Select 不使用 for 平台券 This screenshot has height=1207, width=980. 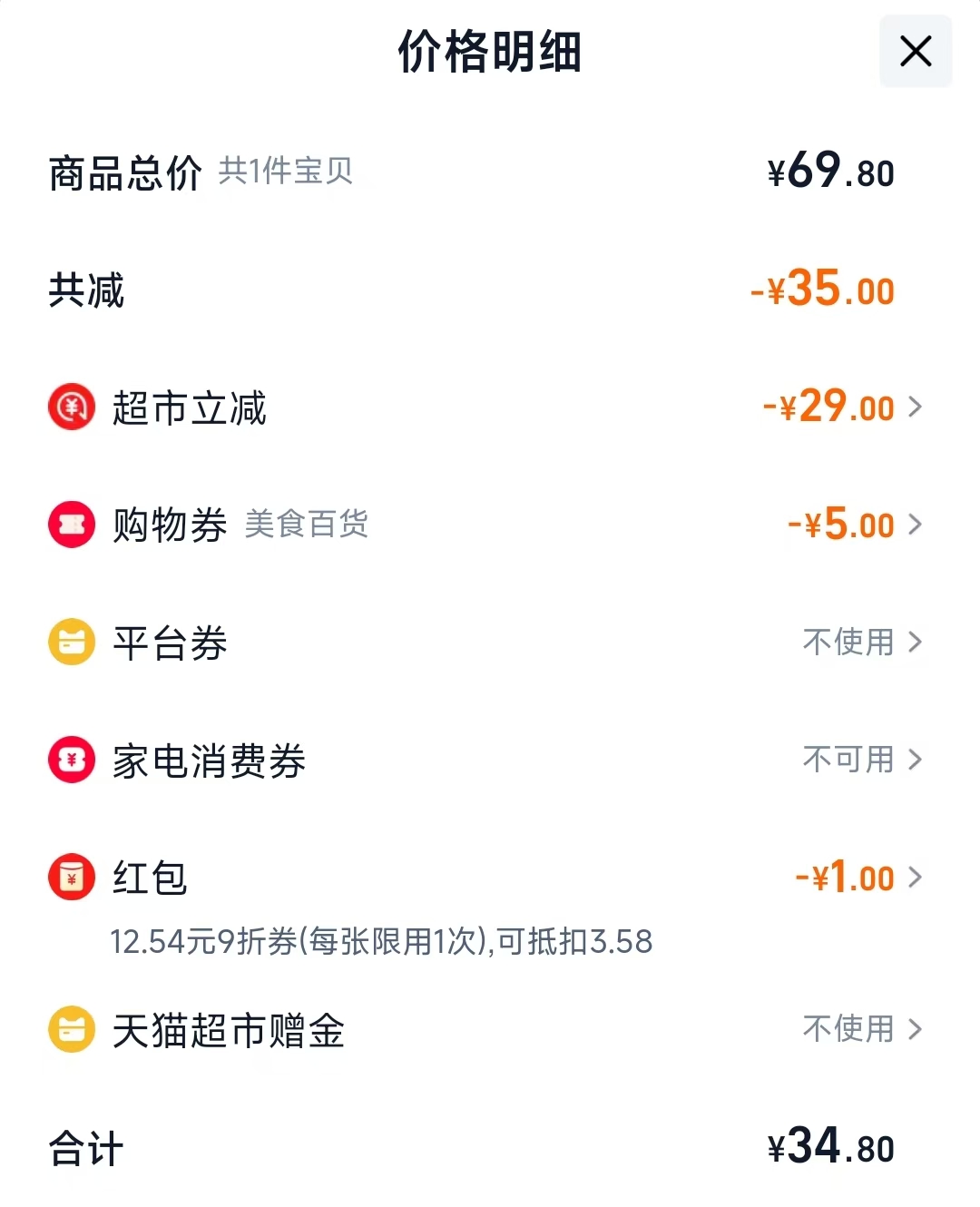[846, 642]
